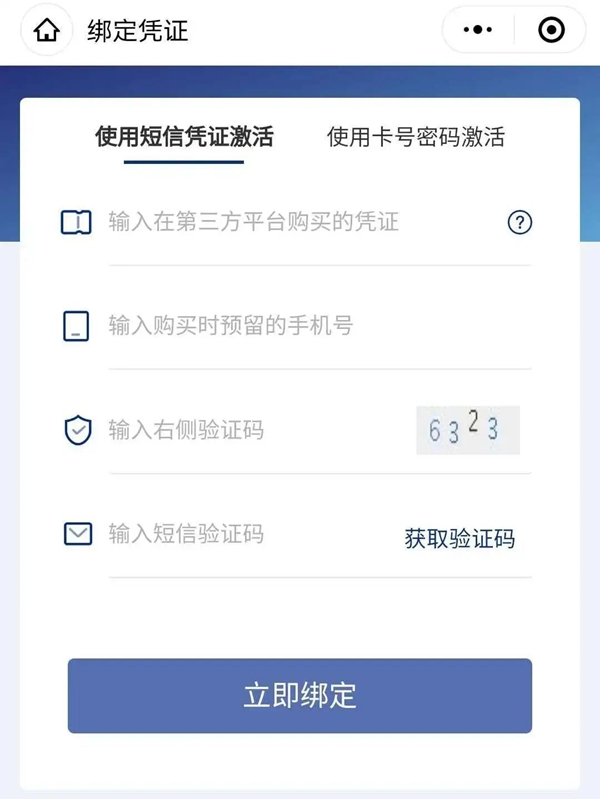Close the mini program with the circle button

(x=551, y=31)
